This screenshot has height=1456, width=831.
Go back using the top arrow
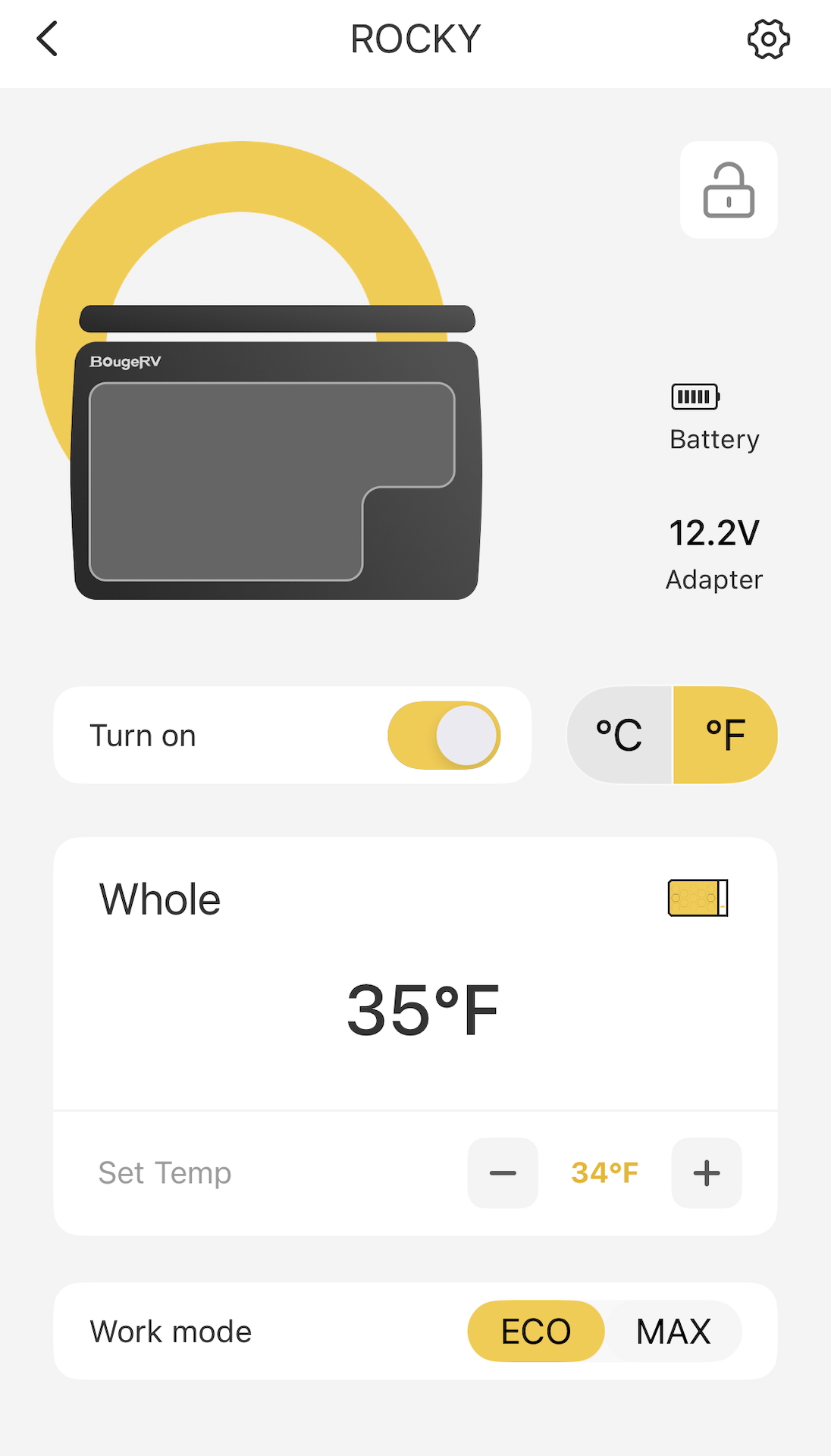point(47,39)
